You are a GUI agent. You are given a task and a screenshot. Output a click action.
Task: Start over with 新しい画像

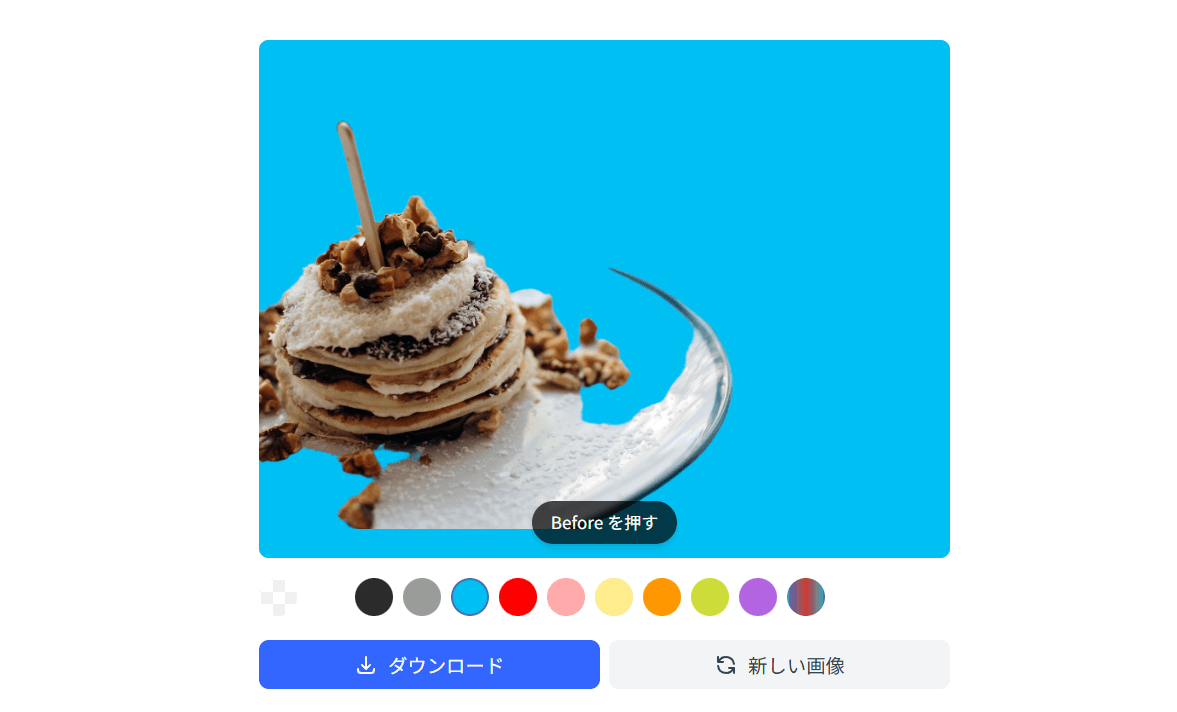pyautogui.click(x=779, y=665)
